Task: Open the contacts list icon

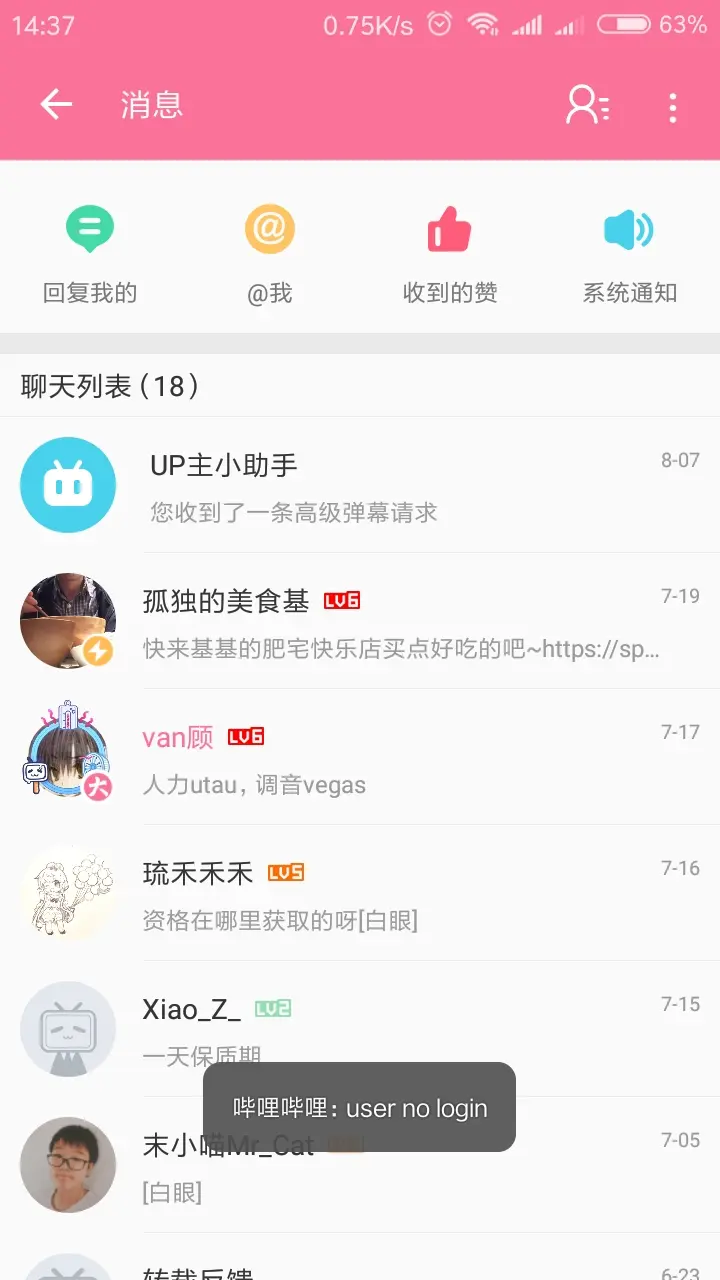Action: tap(587, 105)
